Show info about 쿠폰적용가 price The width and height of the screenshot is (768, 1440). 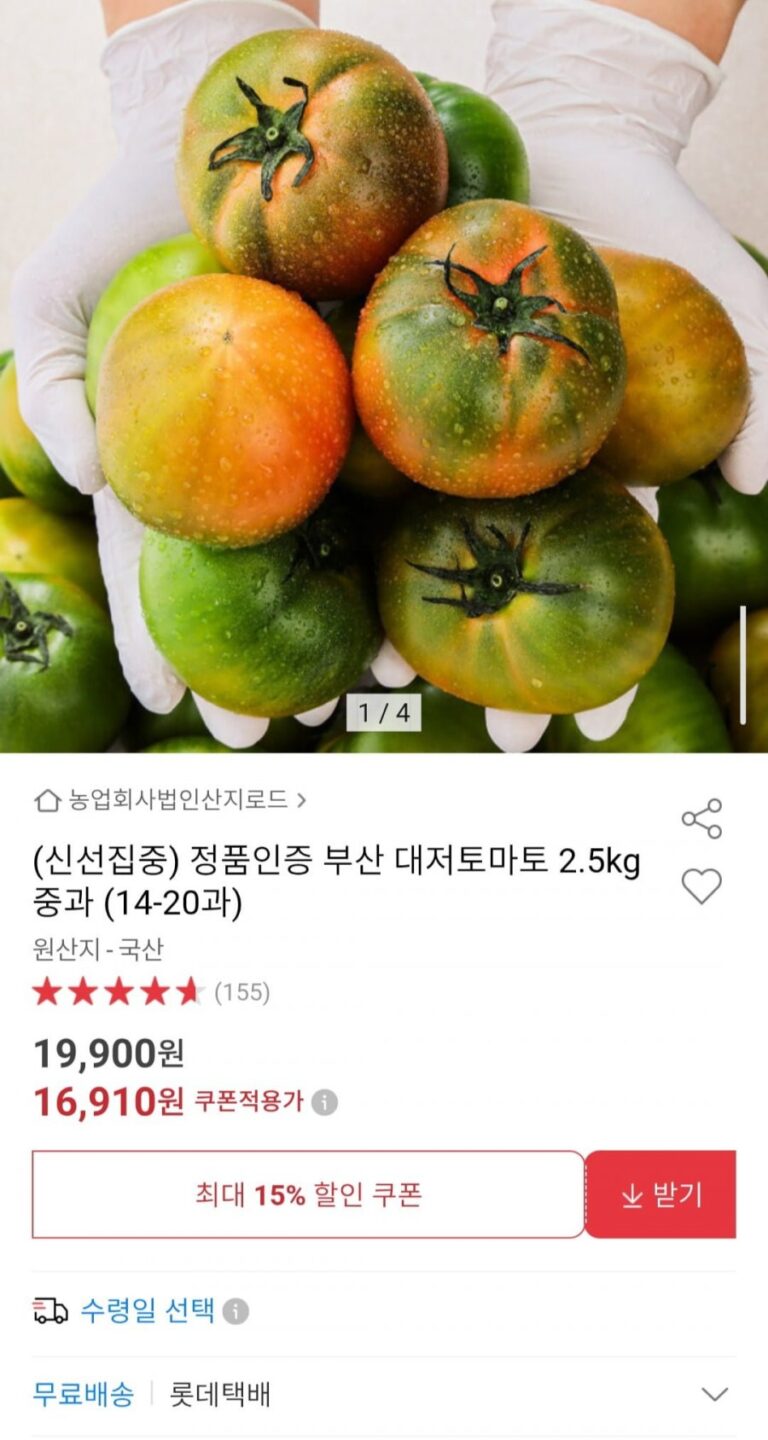point(324,1102)
